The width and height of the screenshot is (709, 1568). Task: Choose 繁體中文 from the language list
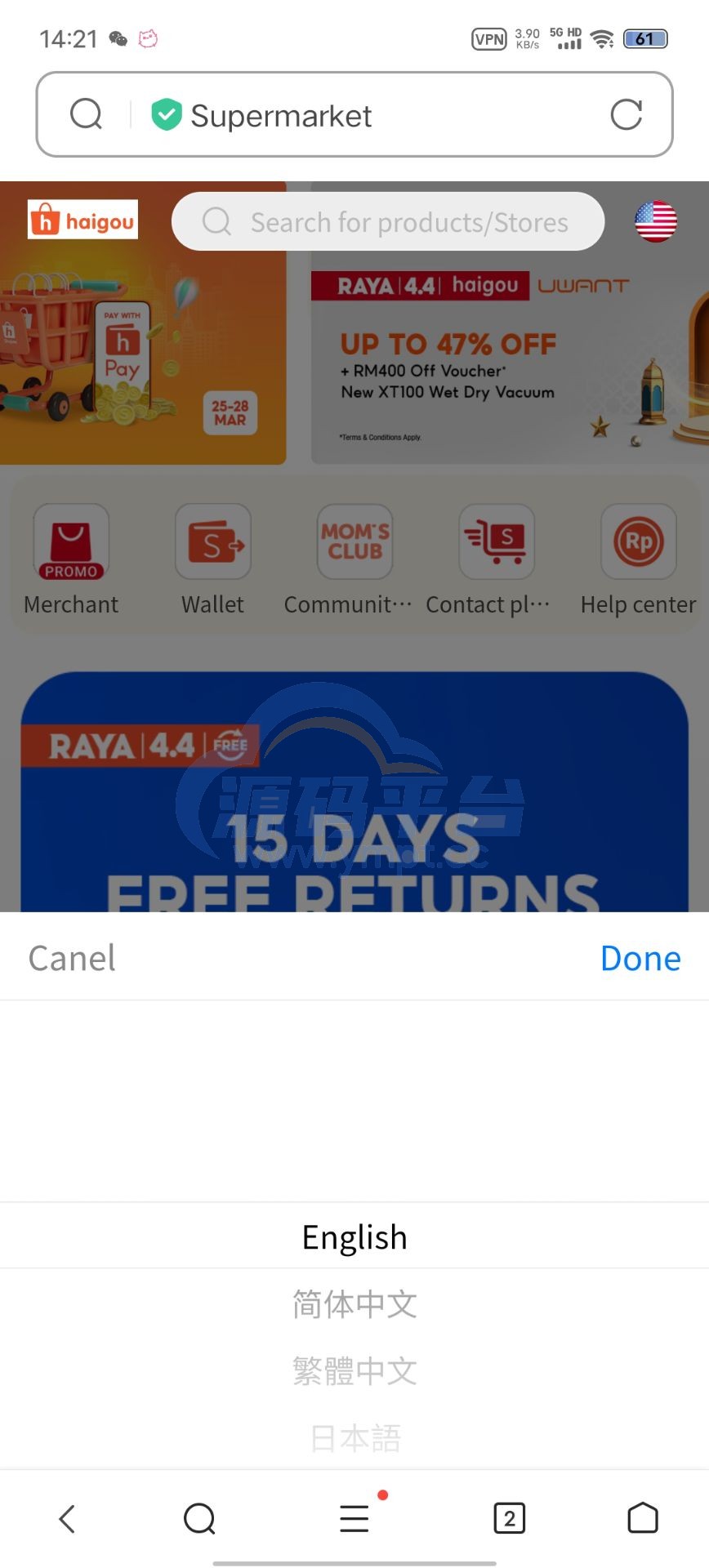[354, 1370]
